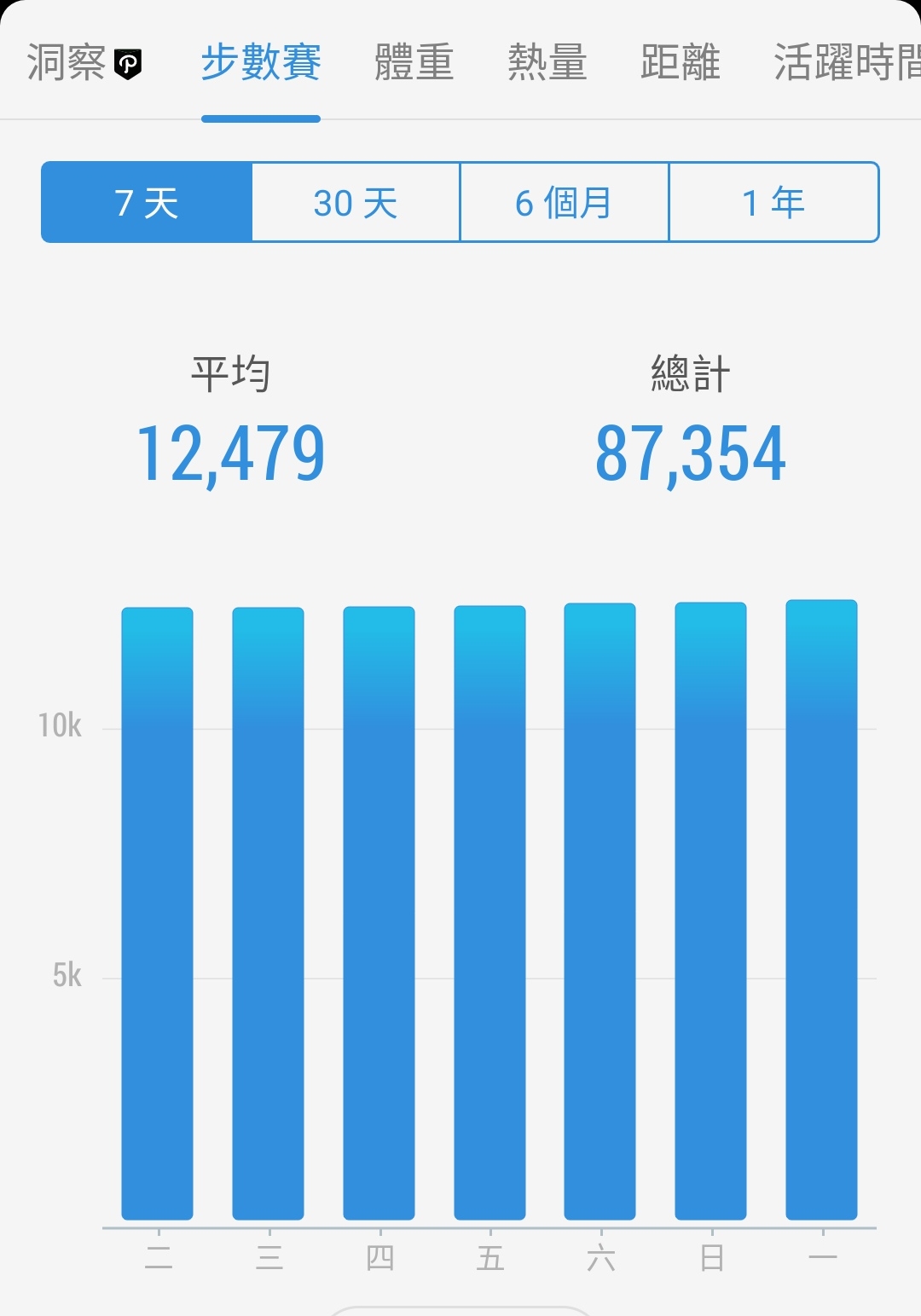The height and width of the screenshot is (1316, 921).
Task: Select the step bar for 四
Action: click(x=379, y=912)
